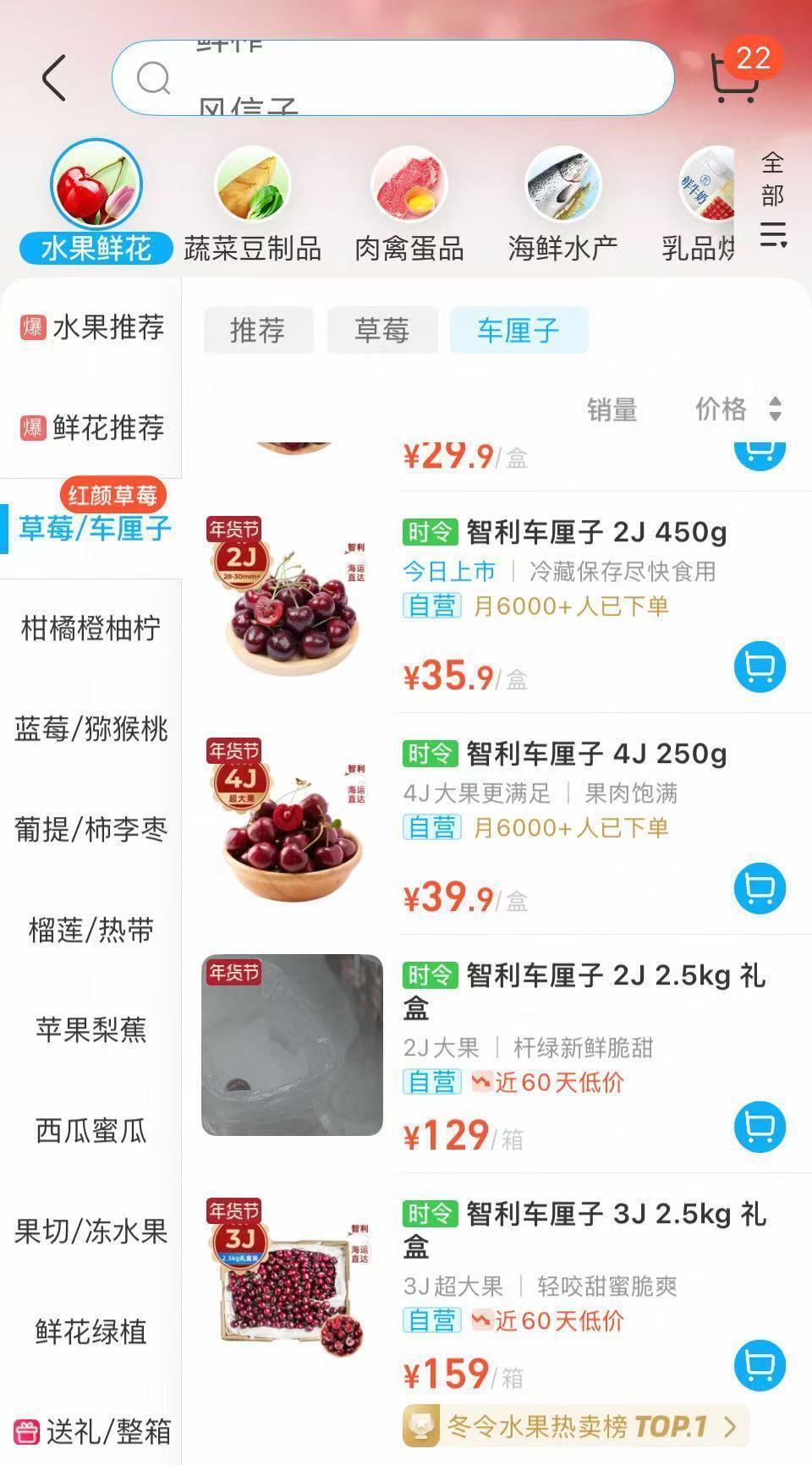Viewport: 812px width, 1465px height.
Task: Switch to the 推荐 tab
Action: pos(258,331)
